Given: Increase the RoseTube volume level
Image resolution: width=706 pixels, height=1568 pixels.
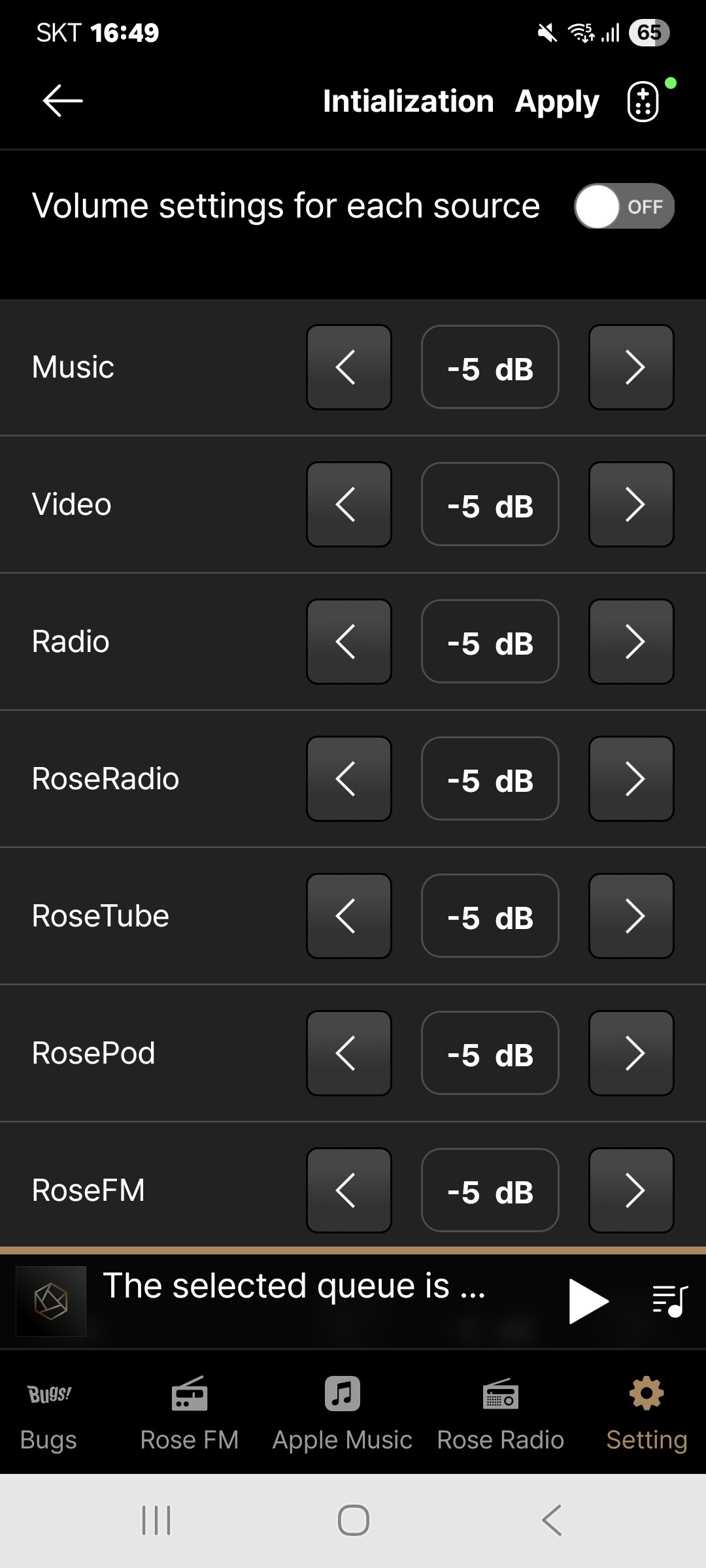Looking at the screenshot, I should (631, 916).
